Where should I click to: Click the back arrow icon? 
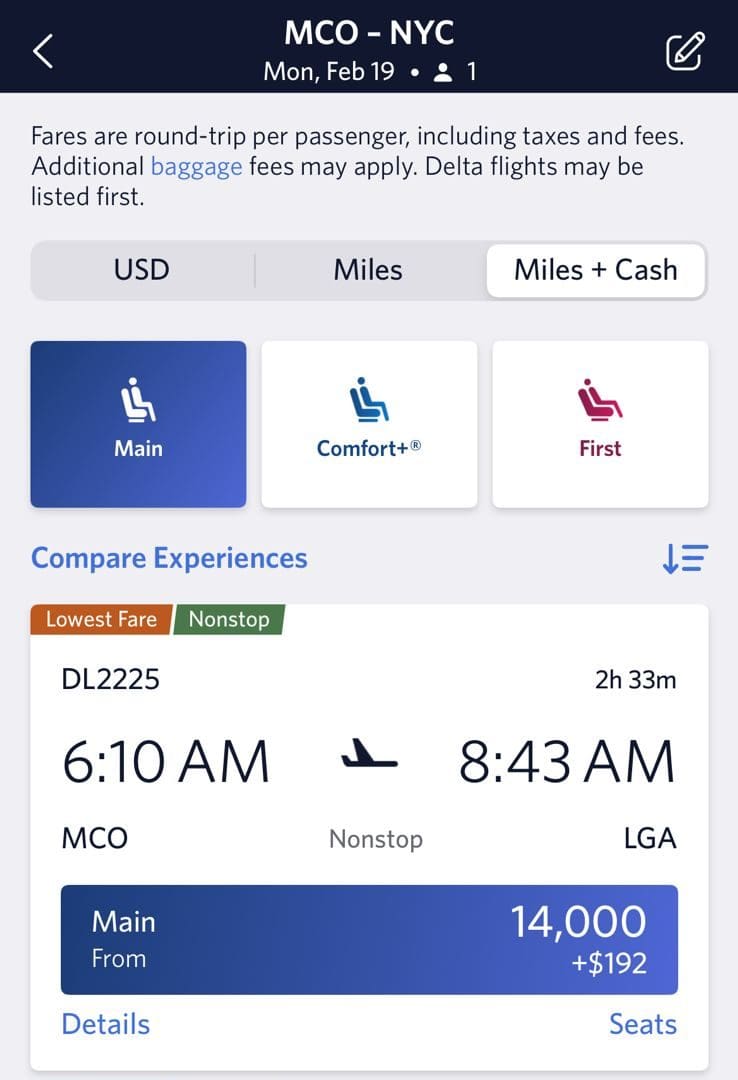point(42,48)
